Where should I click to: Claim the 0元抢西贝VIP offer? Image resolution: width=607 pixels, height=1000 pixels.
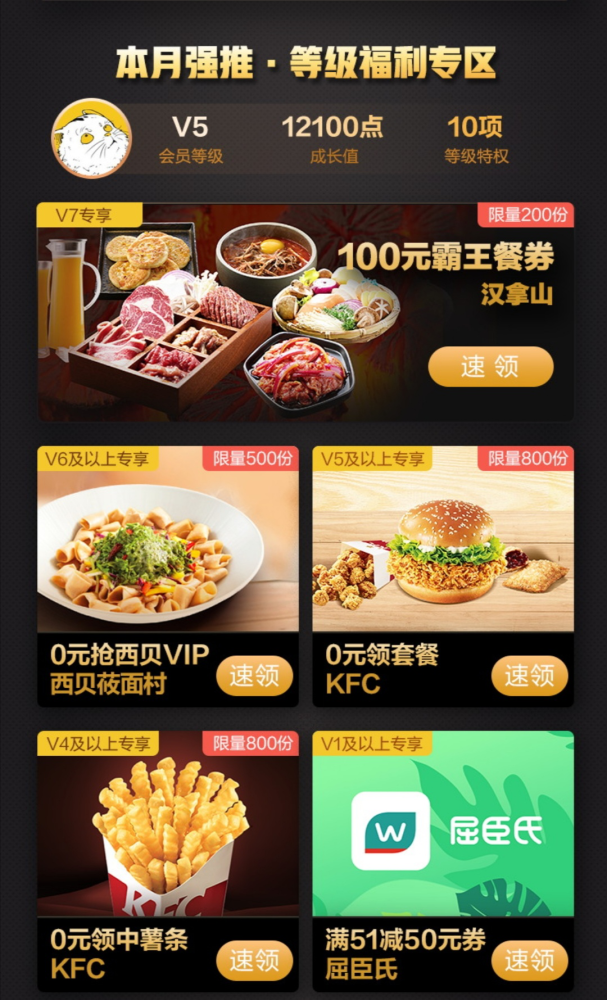(254, 676)
